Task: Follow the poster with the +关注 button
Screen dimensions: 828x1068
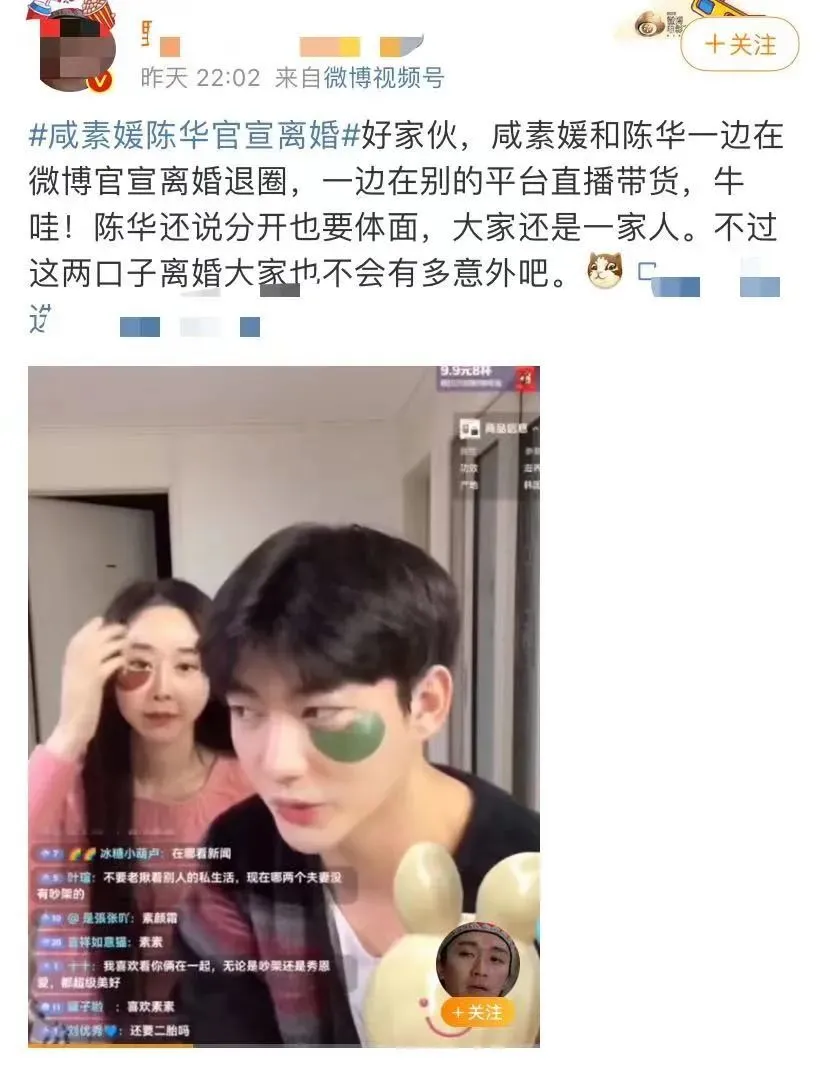Action: [739, 45]
